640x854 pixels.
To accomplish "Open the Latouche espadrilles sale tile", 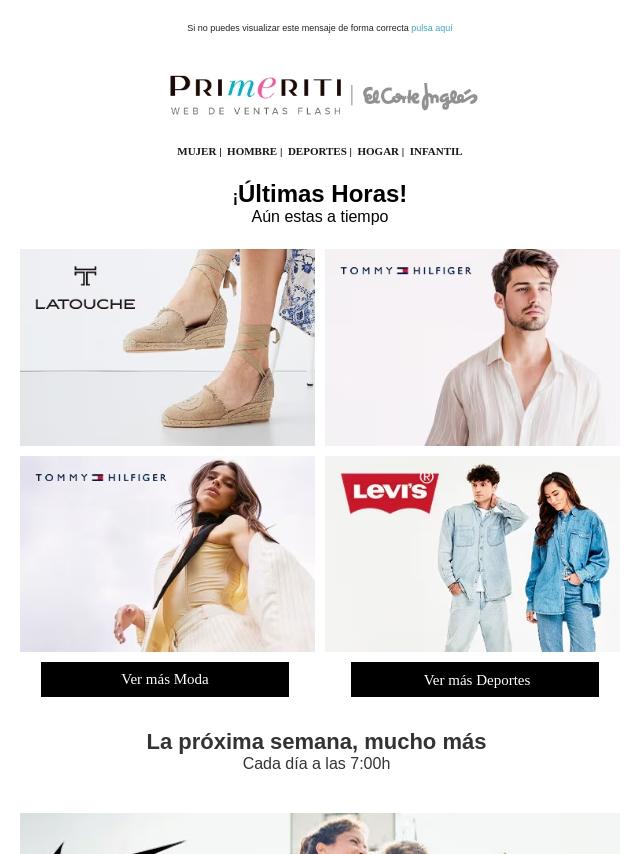I will tap(167, 347).
